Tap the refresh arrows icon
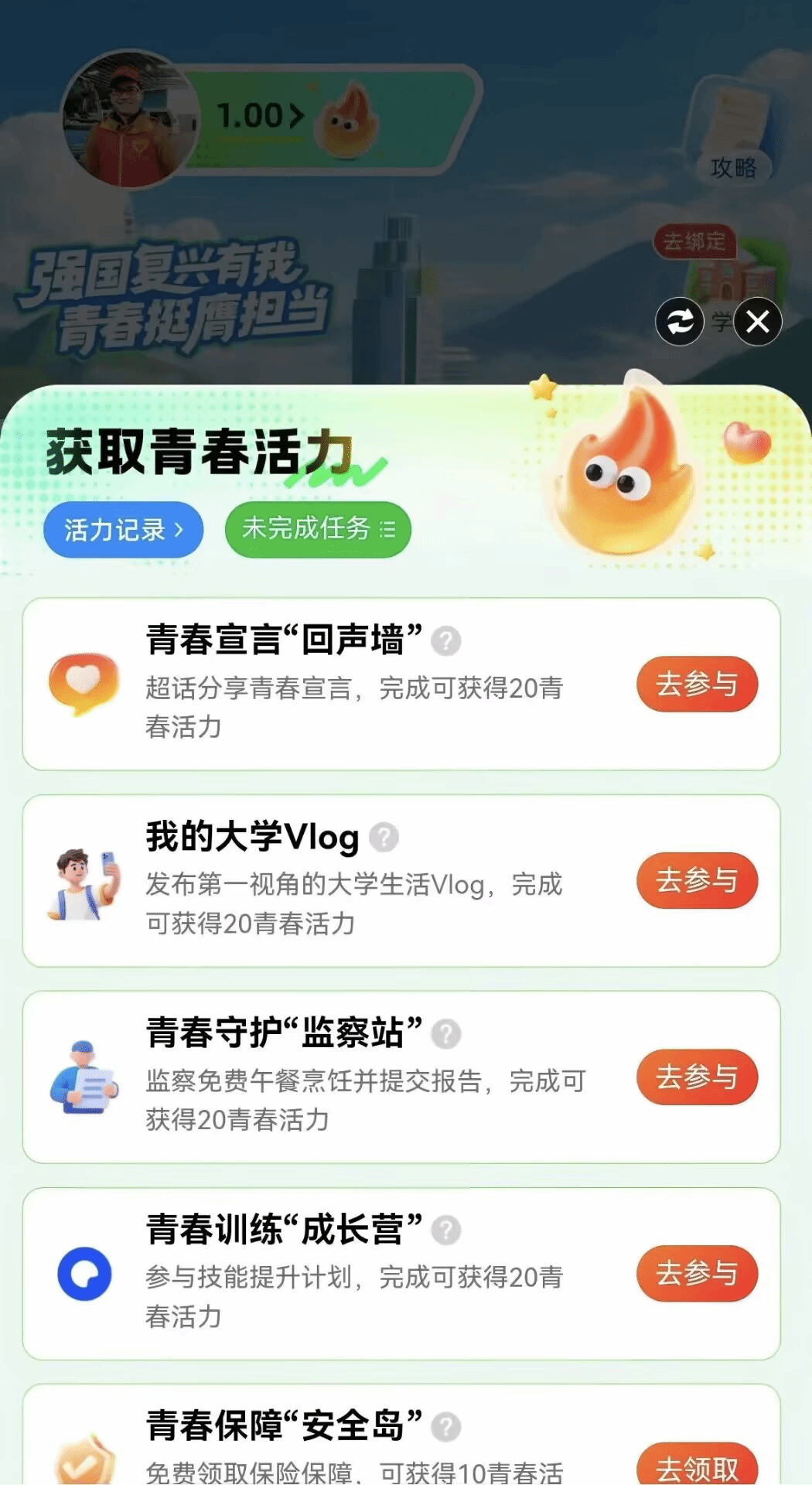The height and width of the screenshot is (1485, 812). coord(680,321)
